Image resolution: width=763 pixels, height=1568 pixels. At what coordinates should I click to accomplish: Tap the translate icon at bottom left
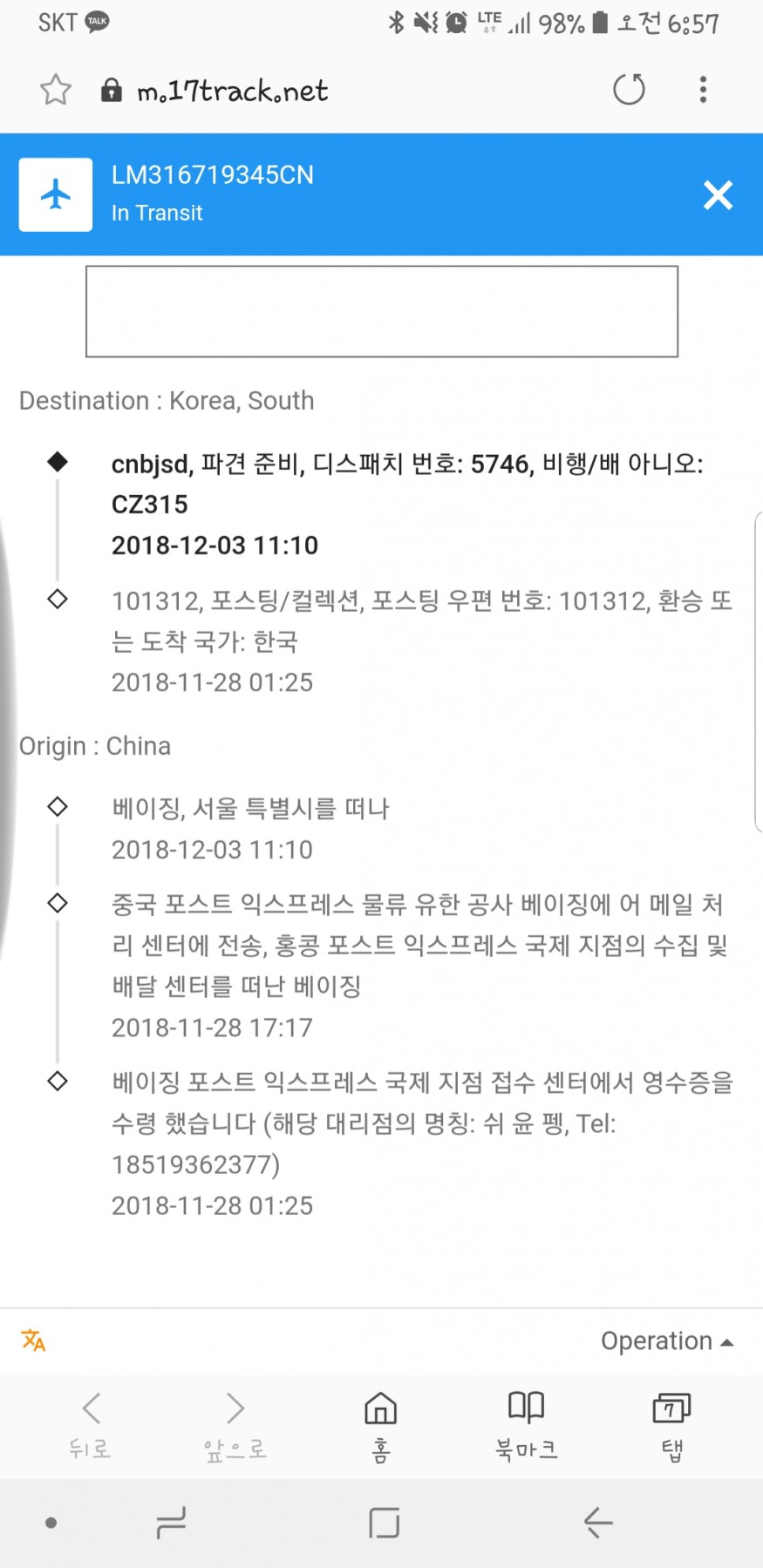tap(33, 1340)
